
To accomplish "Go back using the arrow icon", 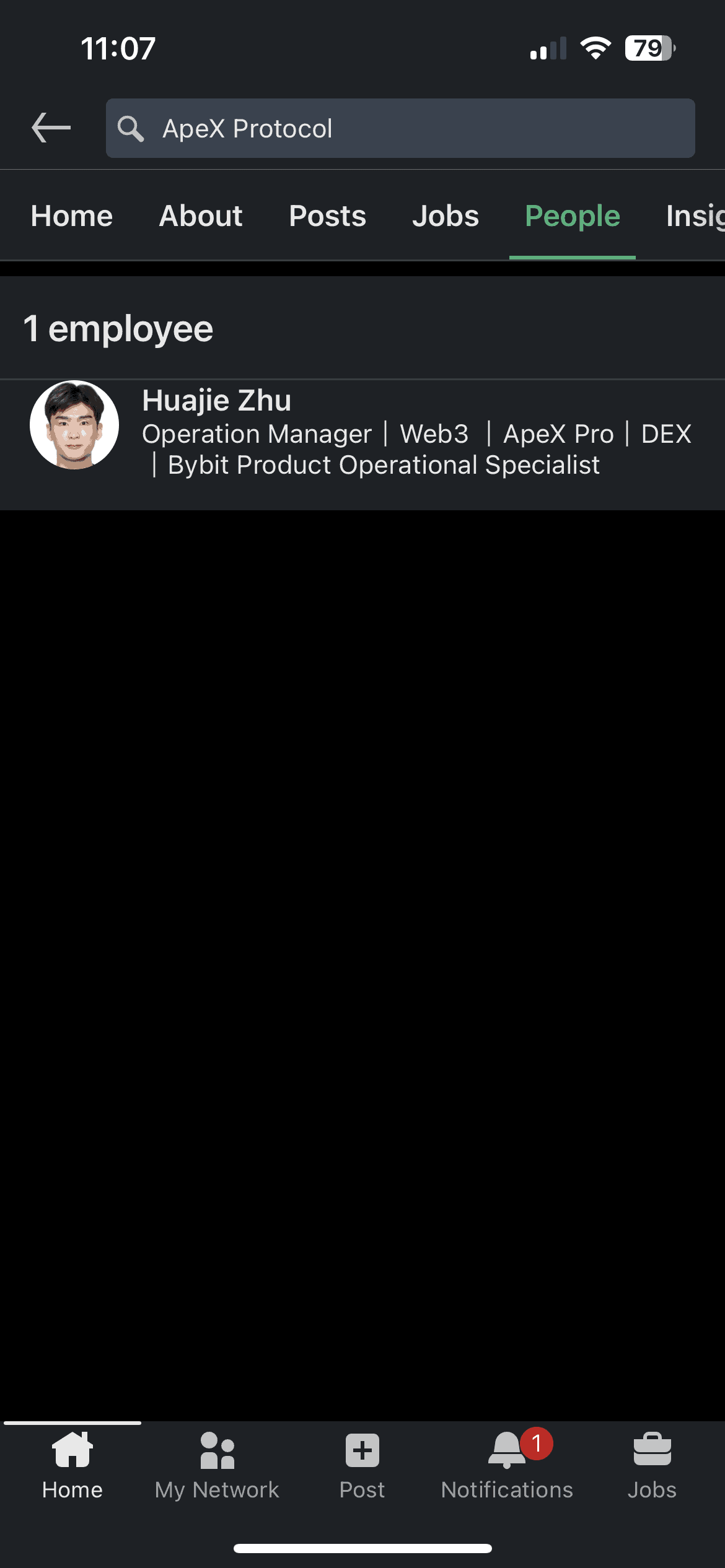I will (x=51, y=128).
